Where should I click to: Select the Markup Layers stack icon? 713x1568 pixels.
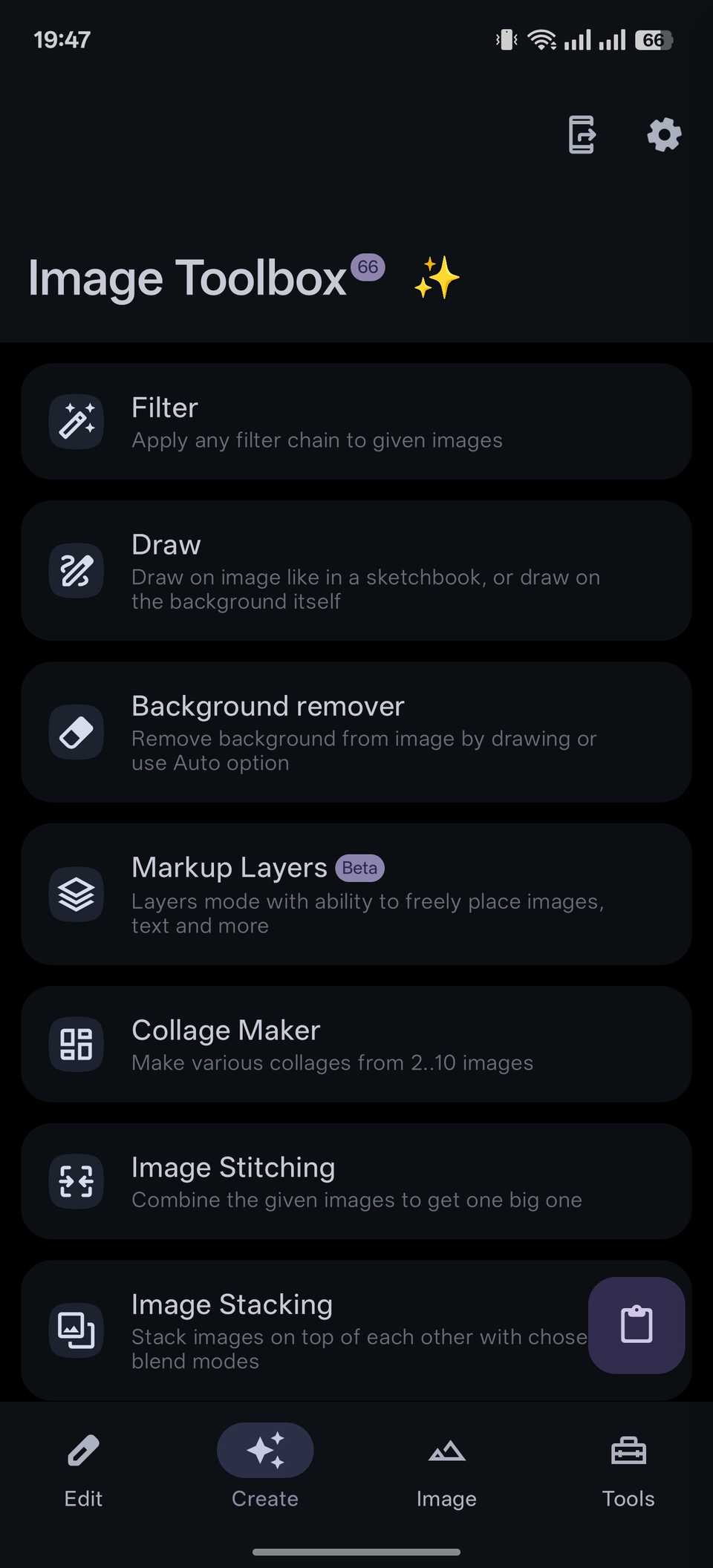point(76,895)
